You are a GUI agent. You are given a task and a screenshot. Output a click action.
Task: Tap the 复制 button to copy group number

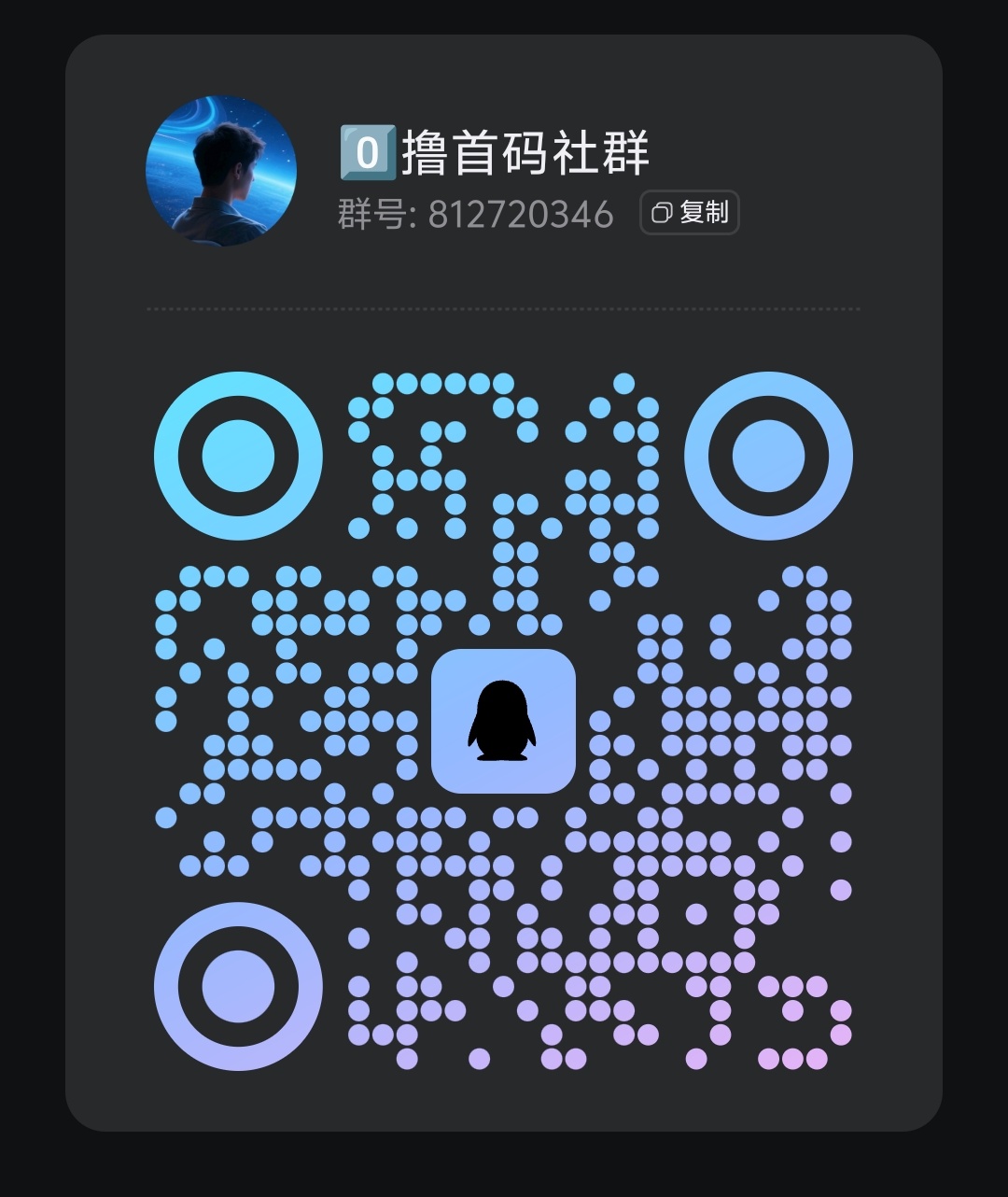point(689,213)
